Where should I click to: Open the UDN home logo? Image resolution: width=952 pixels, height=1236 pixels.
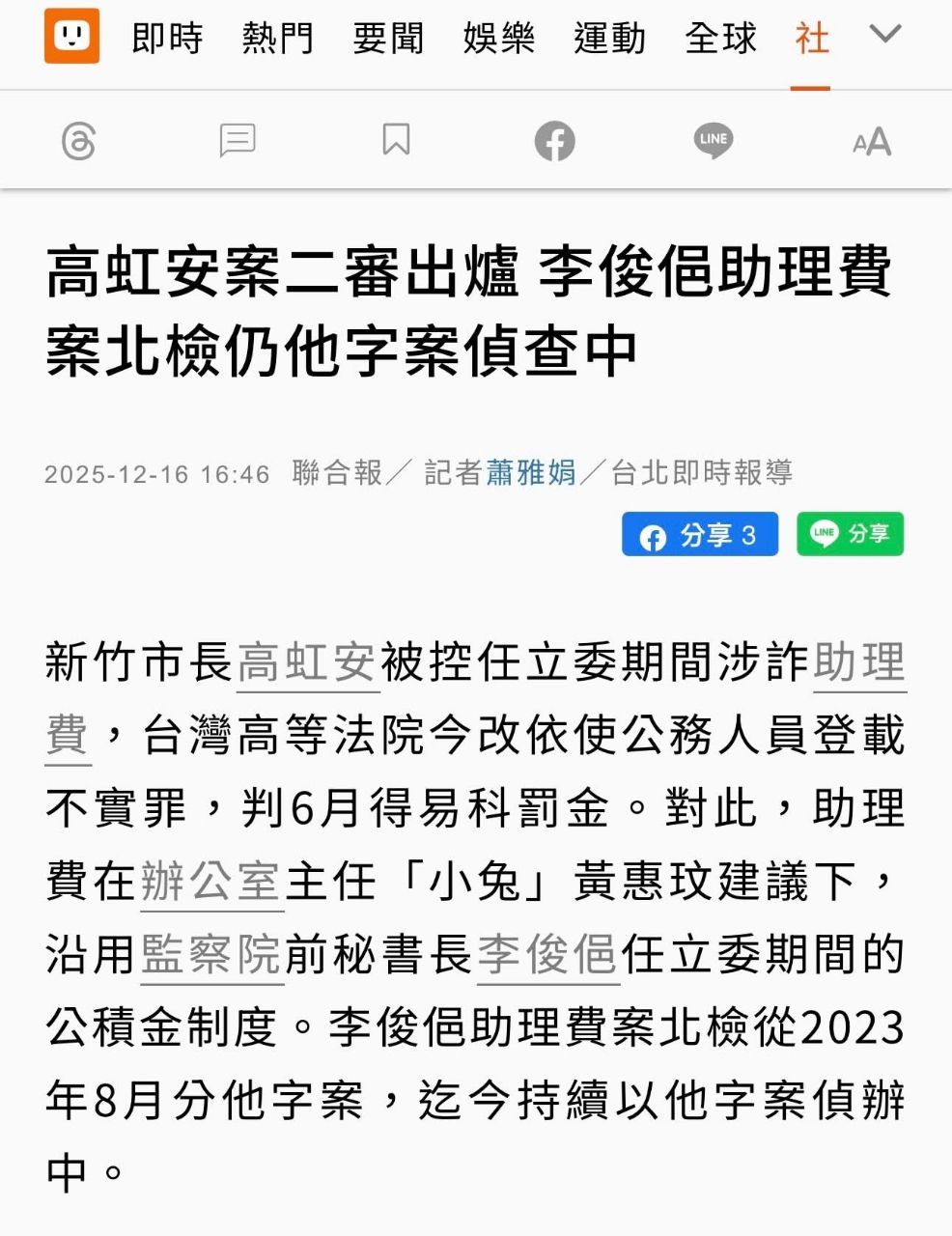click(71, 37)
